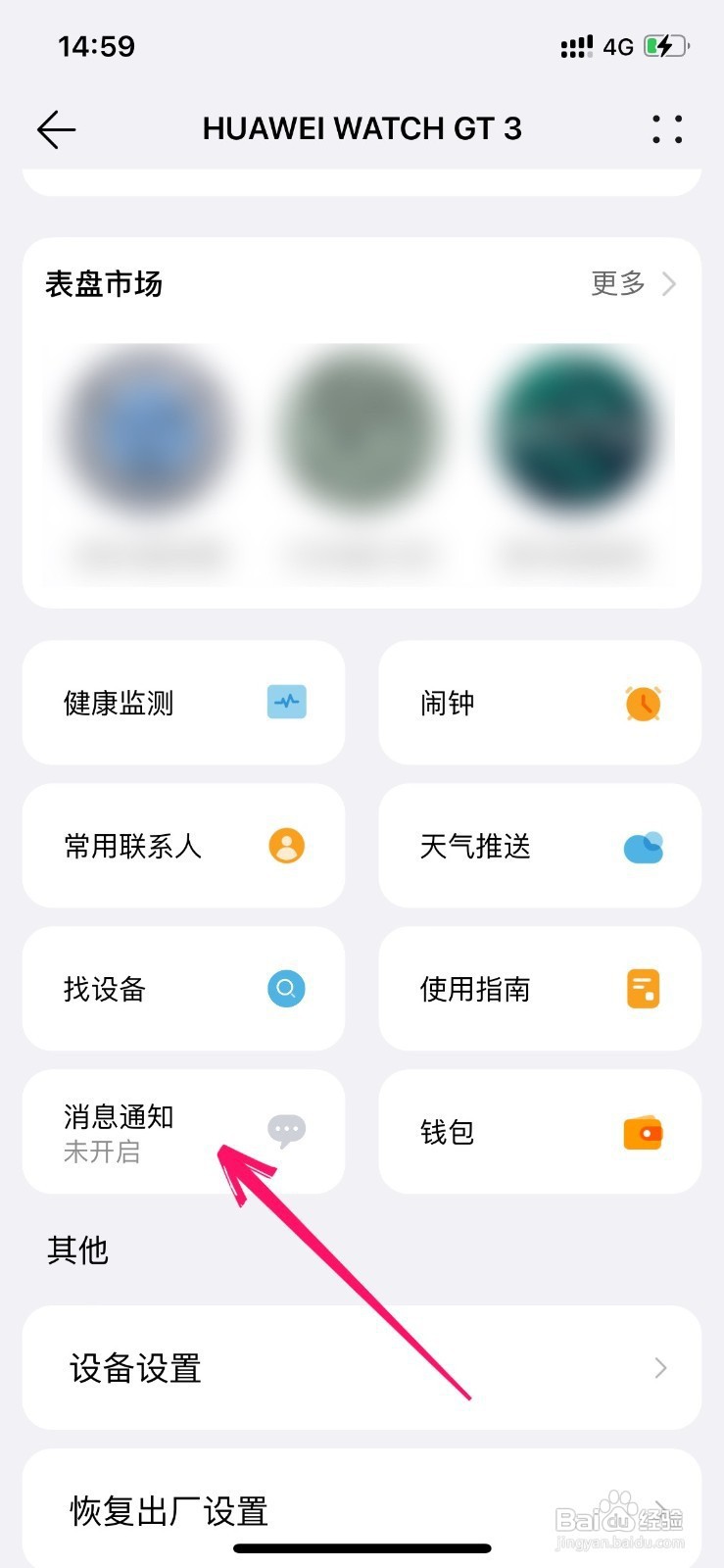724x1568 pixels.
Task: Open 设备设置 device settings
Action: [x=362, y=1367]
